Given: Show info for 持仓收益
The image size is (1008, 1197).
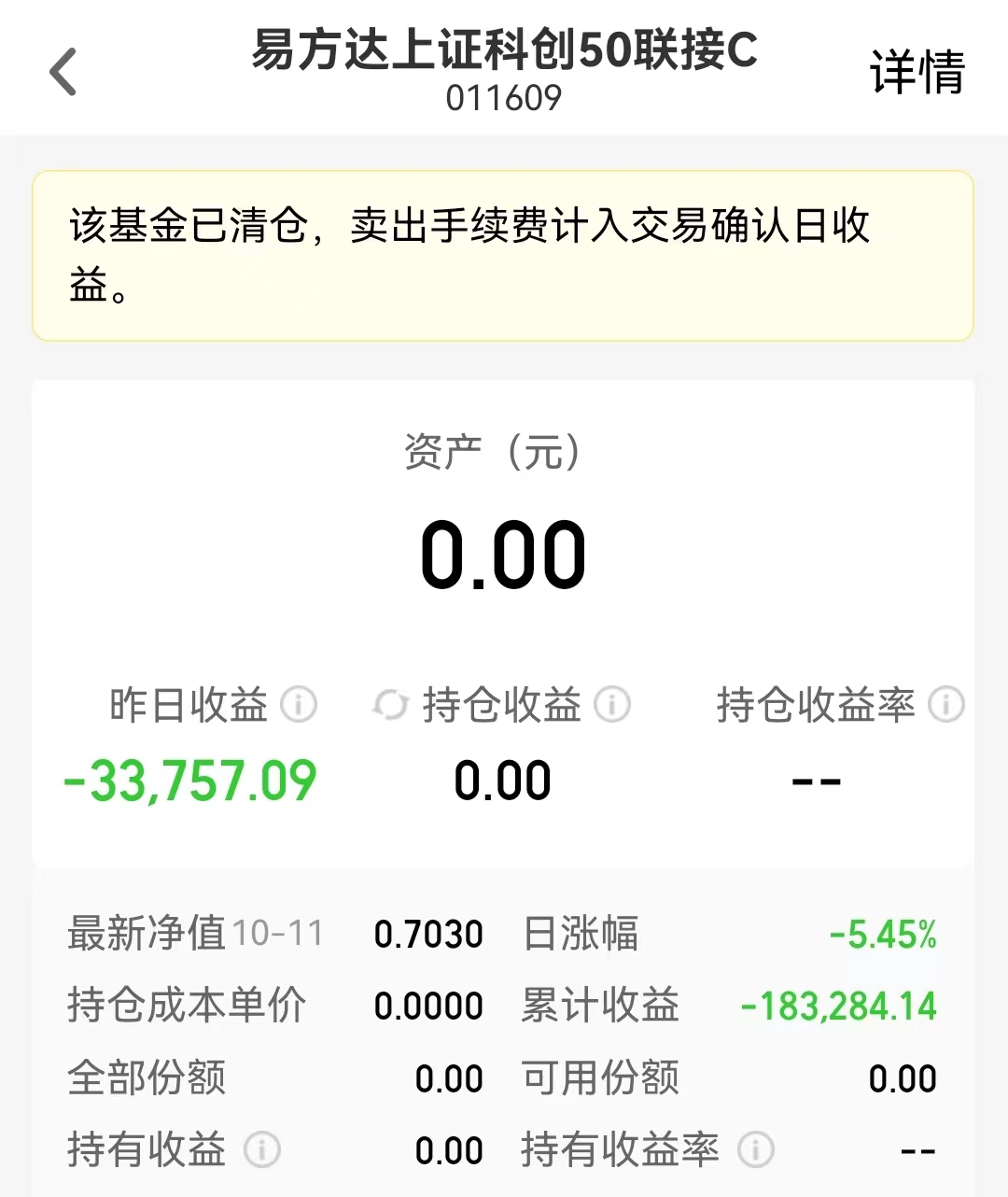Looking at the screenshot, I should coord(612,705).
